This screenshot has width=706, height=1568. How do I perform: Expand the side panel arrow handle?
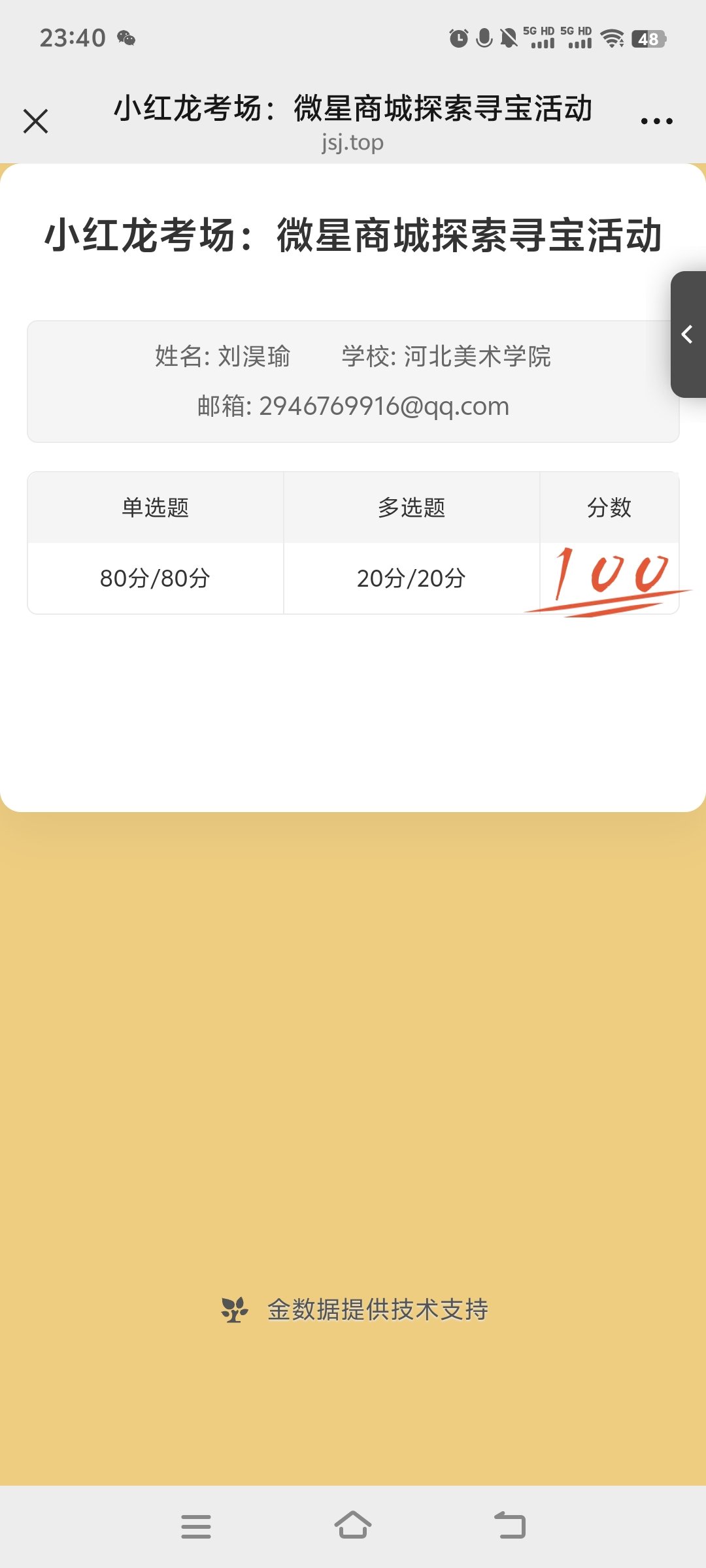click(688, 335)
